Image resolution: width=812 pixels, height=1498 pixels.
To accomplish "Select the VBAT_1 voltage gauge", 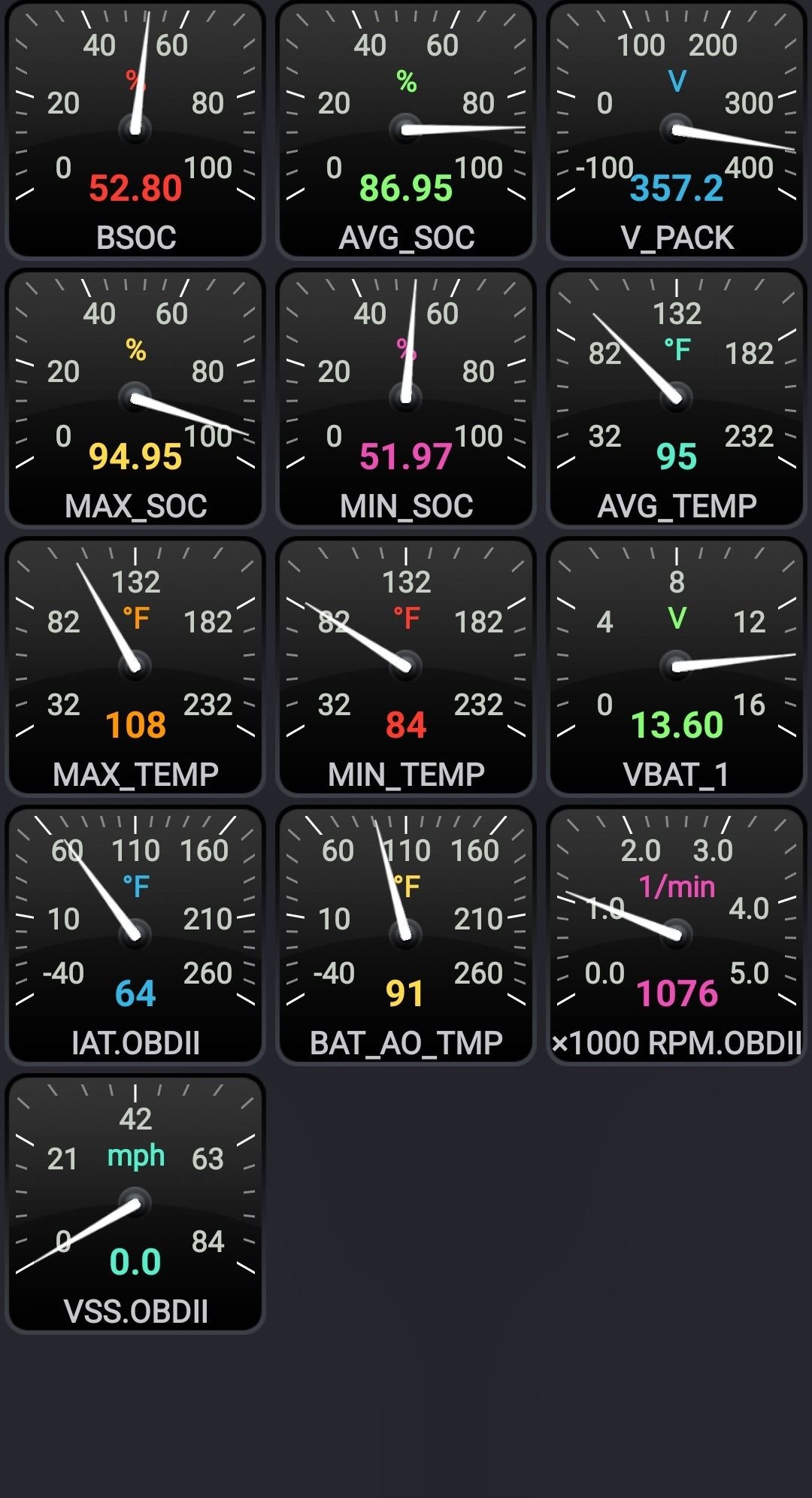I will (x=677, y=666).
